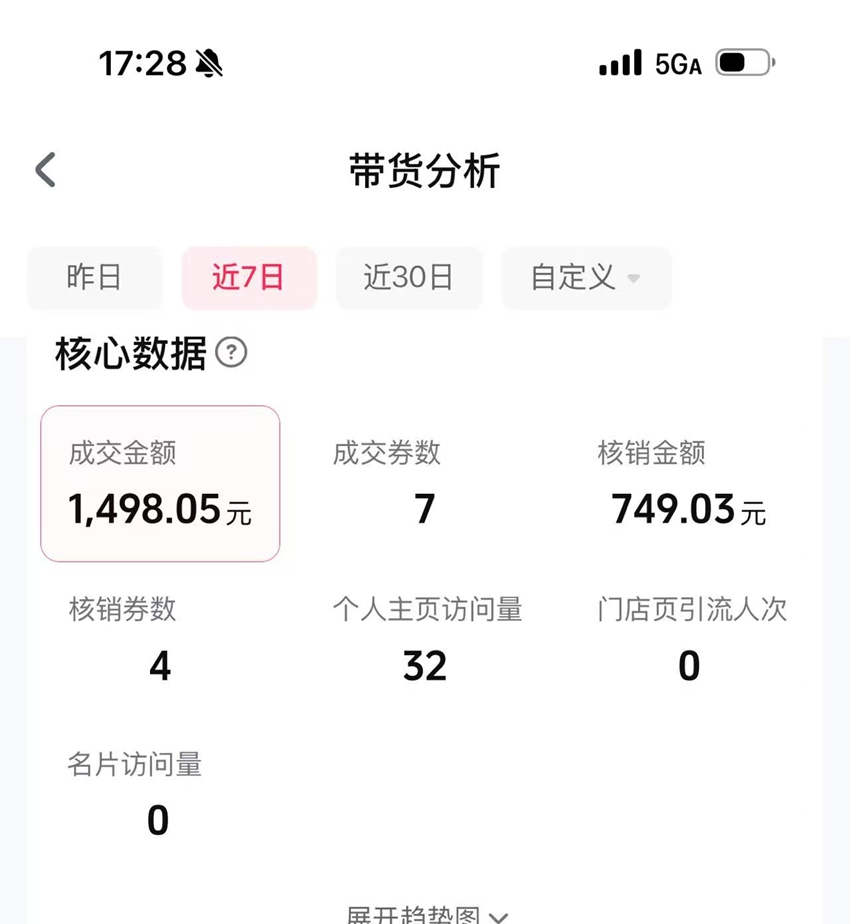Select the 近7日 time range
The width and height of the screenshot is (850, 924).
click(x=249, y=277)
